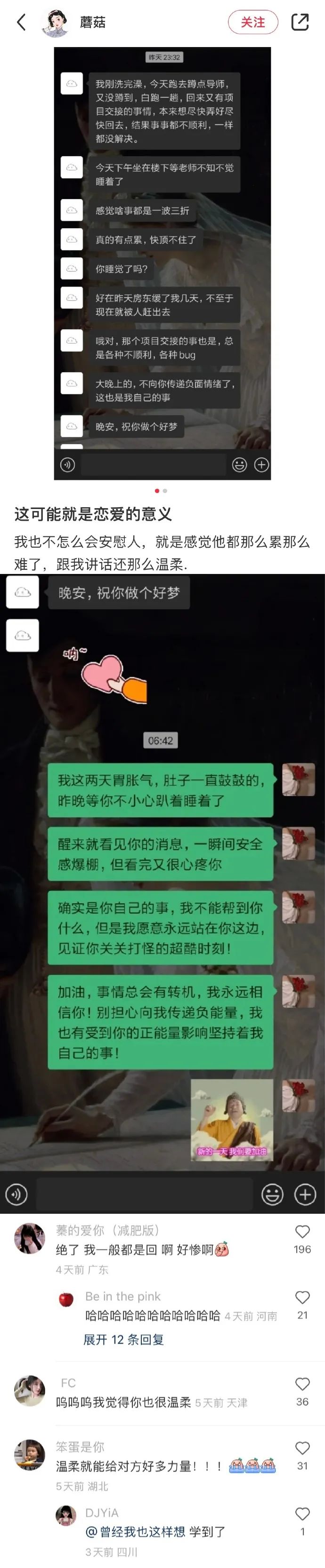Open Be in the pink's avatar
The image size is (325, 1568).
(66, 1299)
